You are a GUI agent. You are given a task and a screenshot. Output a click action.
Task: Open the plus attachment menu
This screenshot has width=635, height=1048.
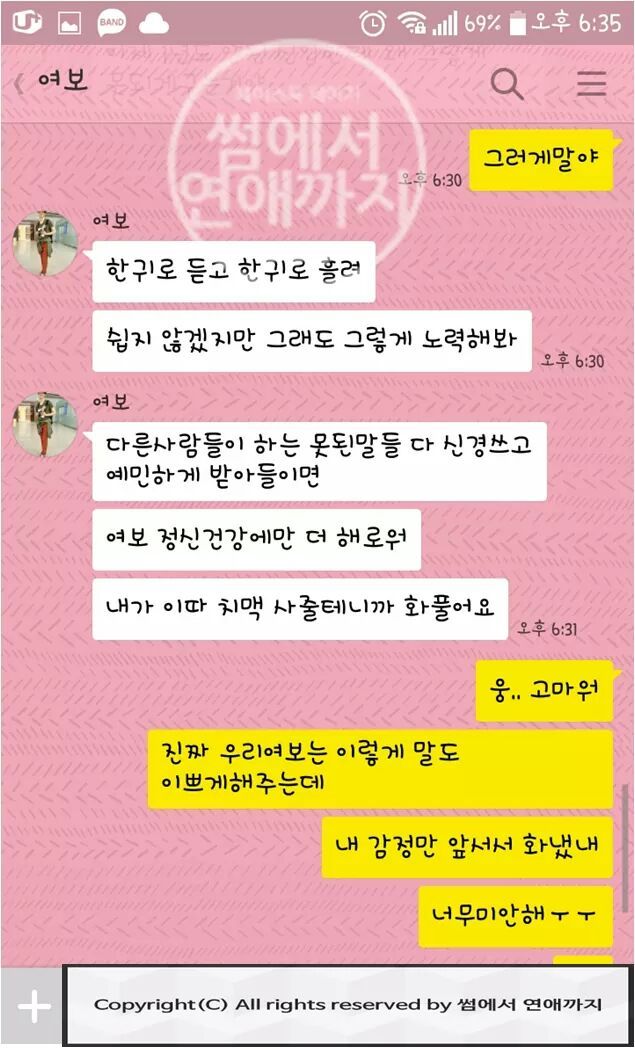point(33,1005)
